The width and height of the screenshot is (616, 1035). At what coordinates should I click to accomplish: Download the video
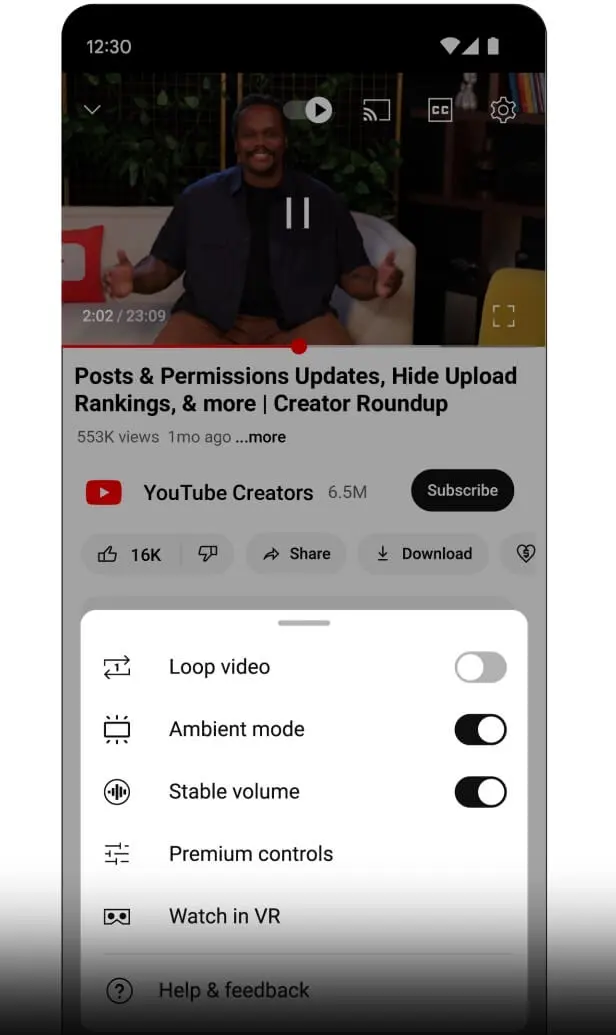point(424,554)
